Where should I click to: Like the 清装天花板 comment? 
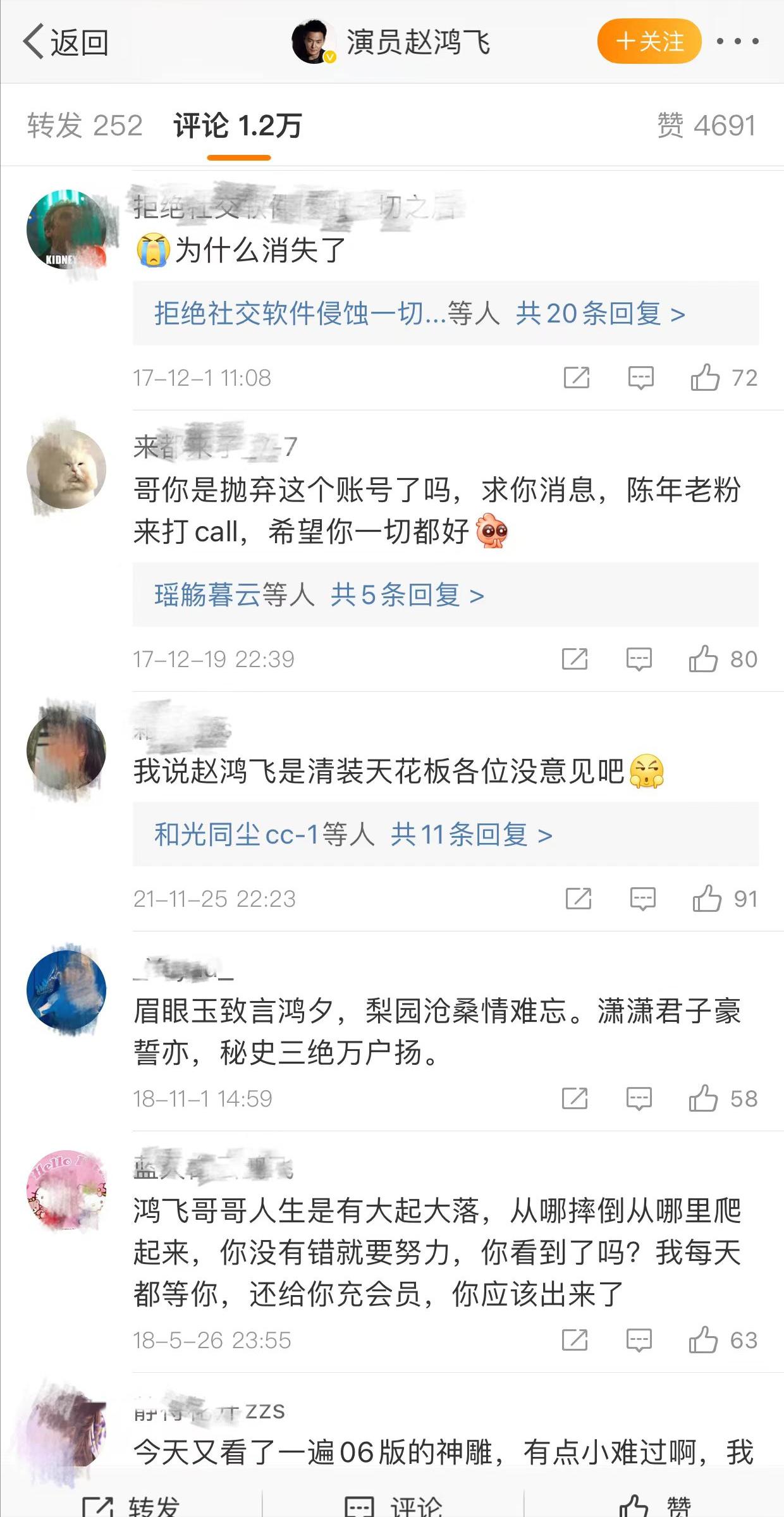click(x=706, y=899)
